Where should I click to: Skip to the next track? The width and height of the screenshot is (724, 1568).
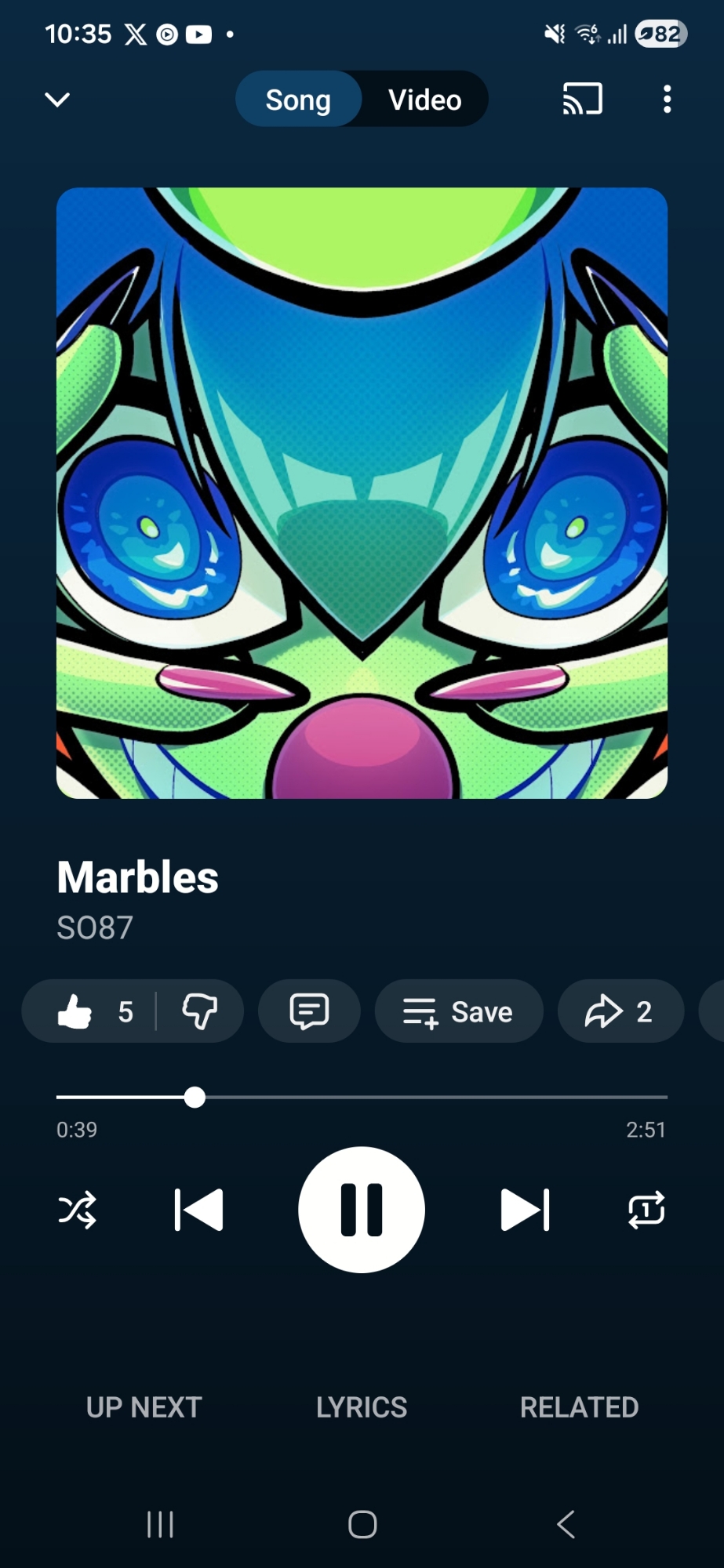coord(525,1210)
